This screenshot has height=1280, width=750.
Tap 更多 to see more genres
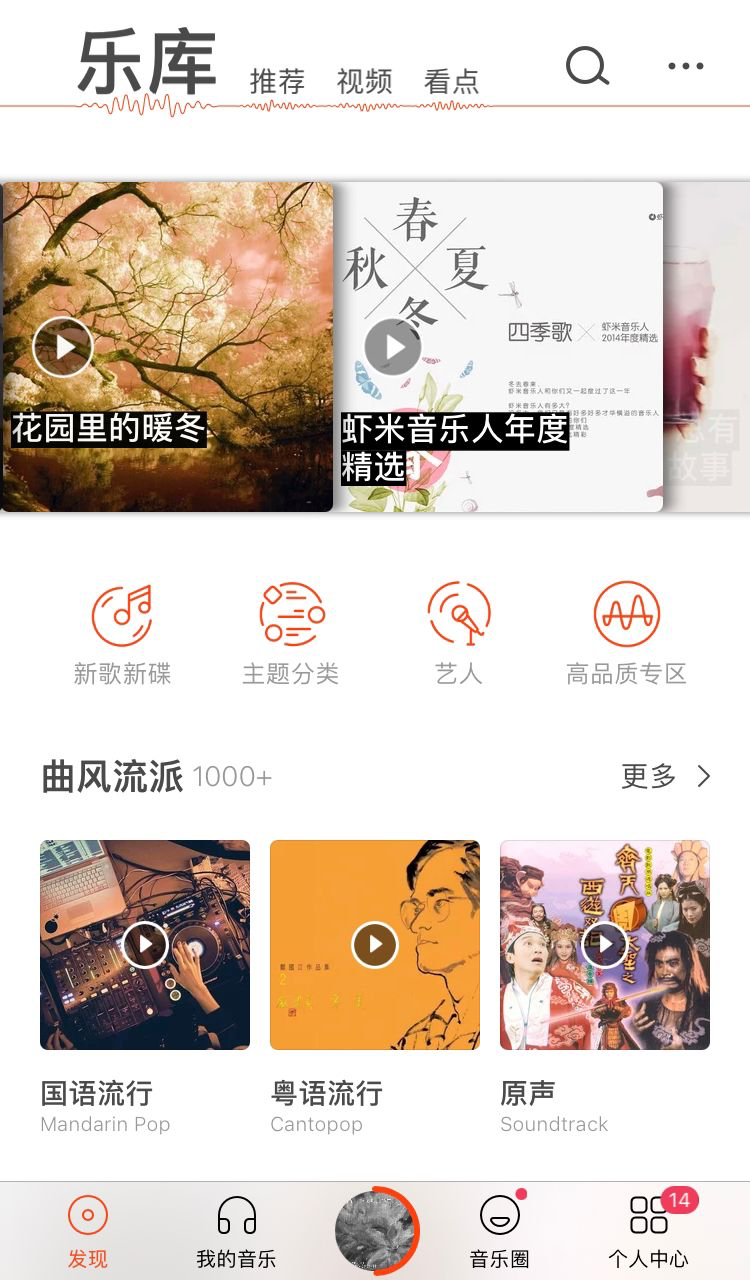coord(665,776)
